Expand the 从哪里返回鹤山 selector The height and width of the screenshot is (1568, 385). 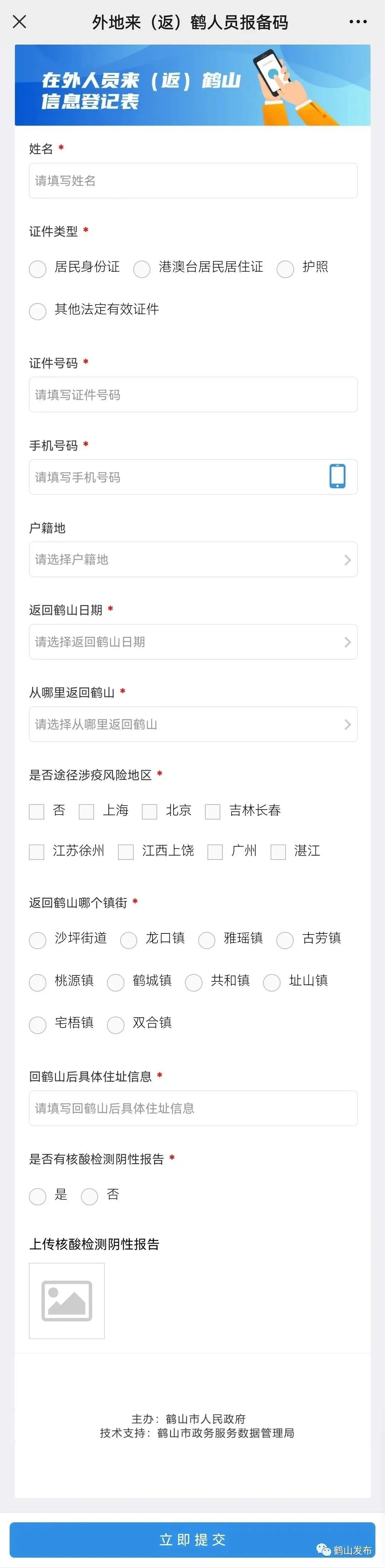[193, 724]
